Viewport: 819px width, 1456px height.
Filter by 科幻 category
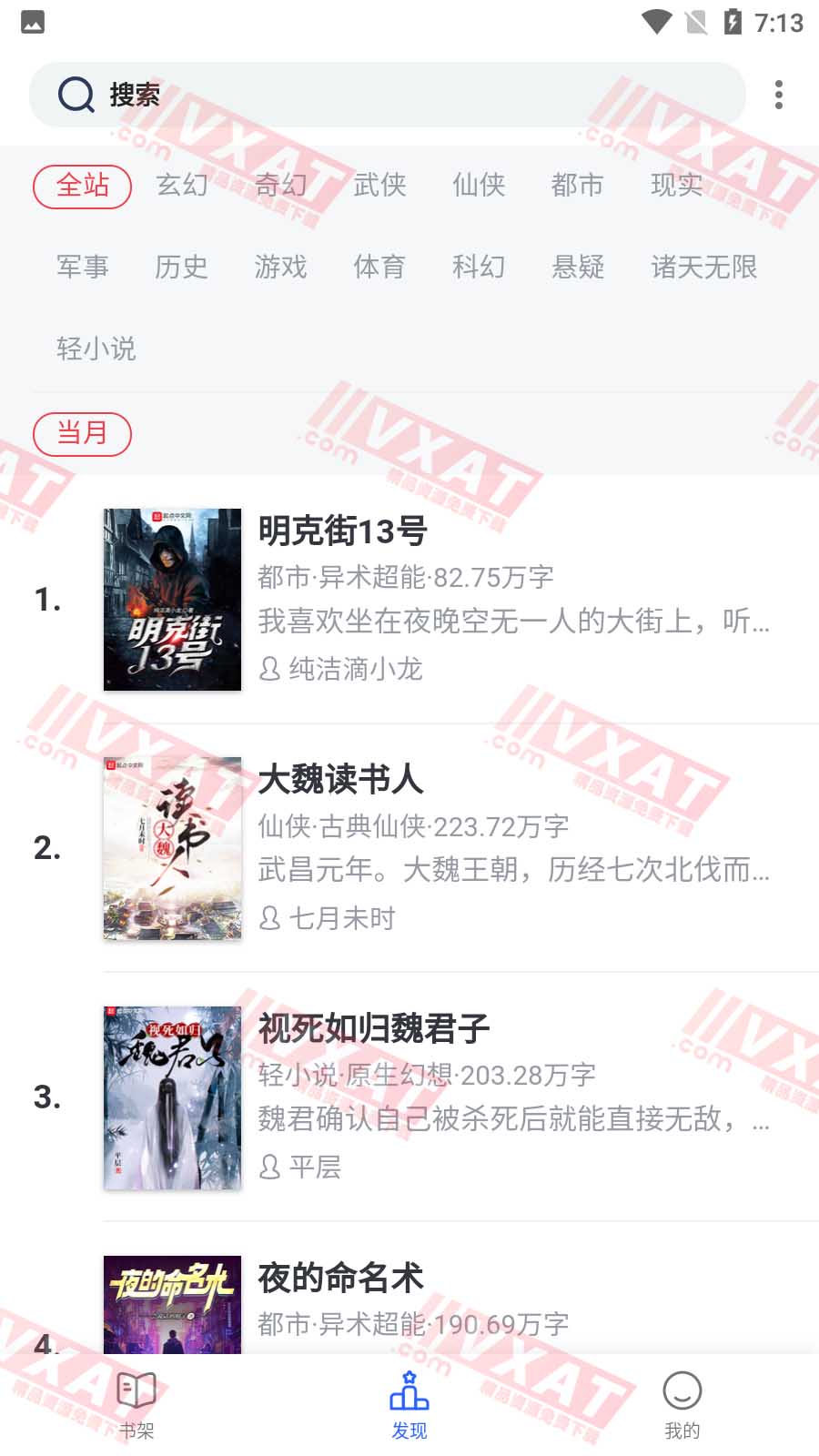click(479, 267)
